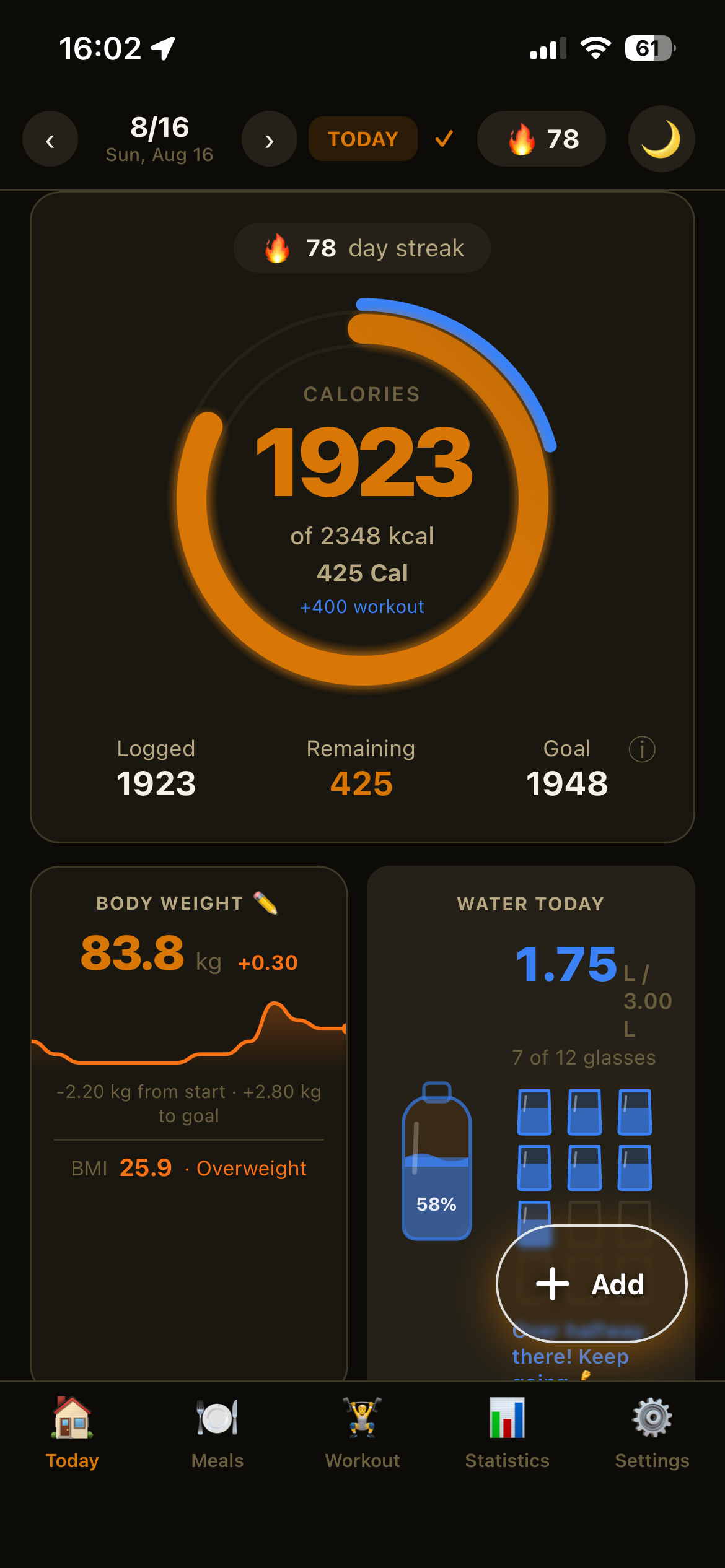Switch to the Workout tab
The image size is (725, 1568).
point(362,1433)
